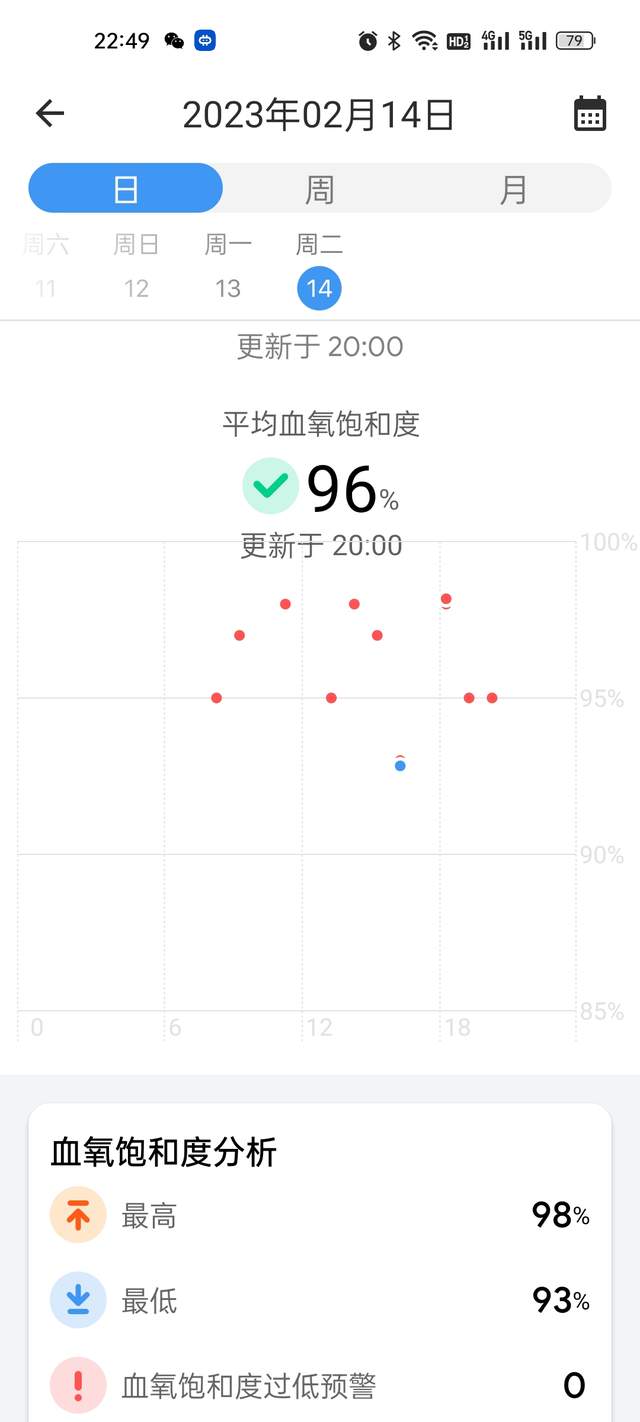Switch to the 周 (week) view tab
Viewport: 640px width, 1422px height.
tap(319, 188)
